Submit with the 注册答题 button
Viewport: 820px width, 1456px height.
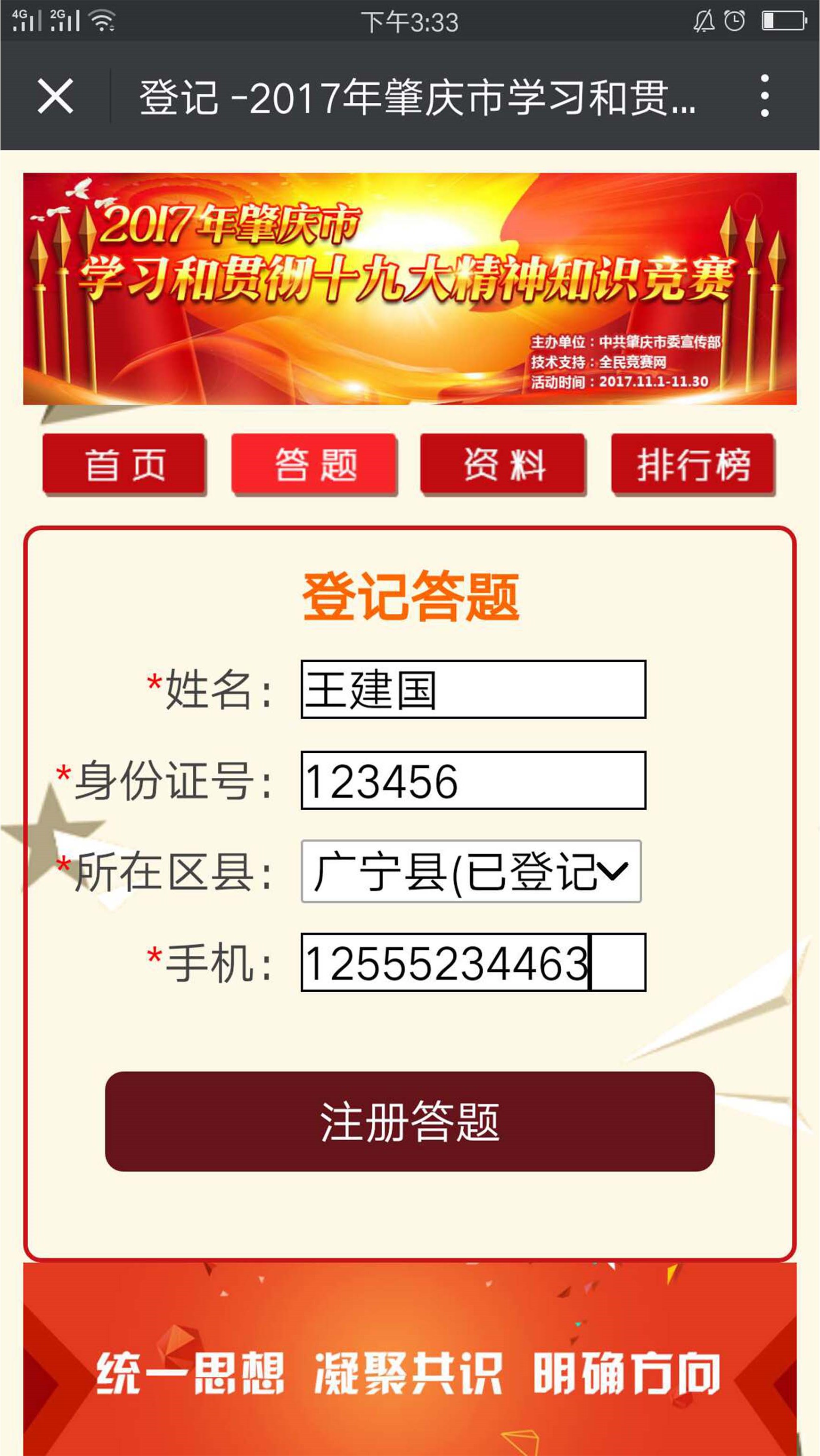point(410,1121)
